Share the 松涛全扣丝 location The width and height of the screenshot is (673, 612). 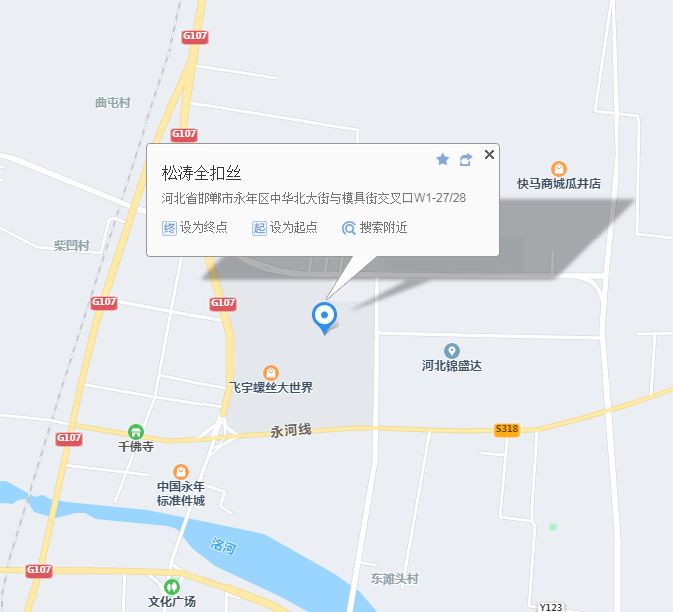[x=466, y=160]
